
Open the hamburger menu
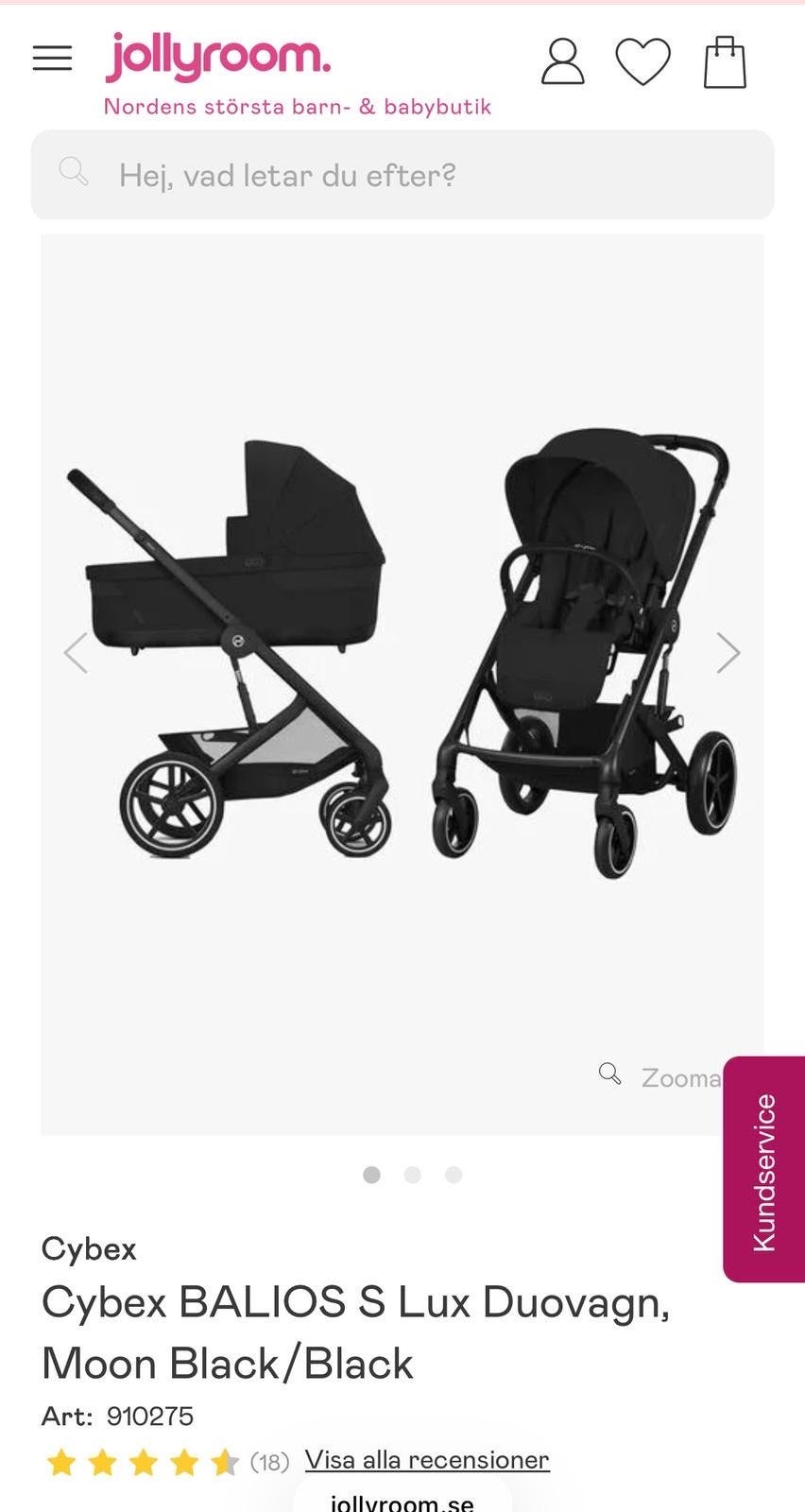[52, 59]
